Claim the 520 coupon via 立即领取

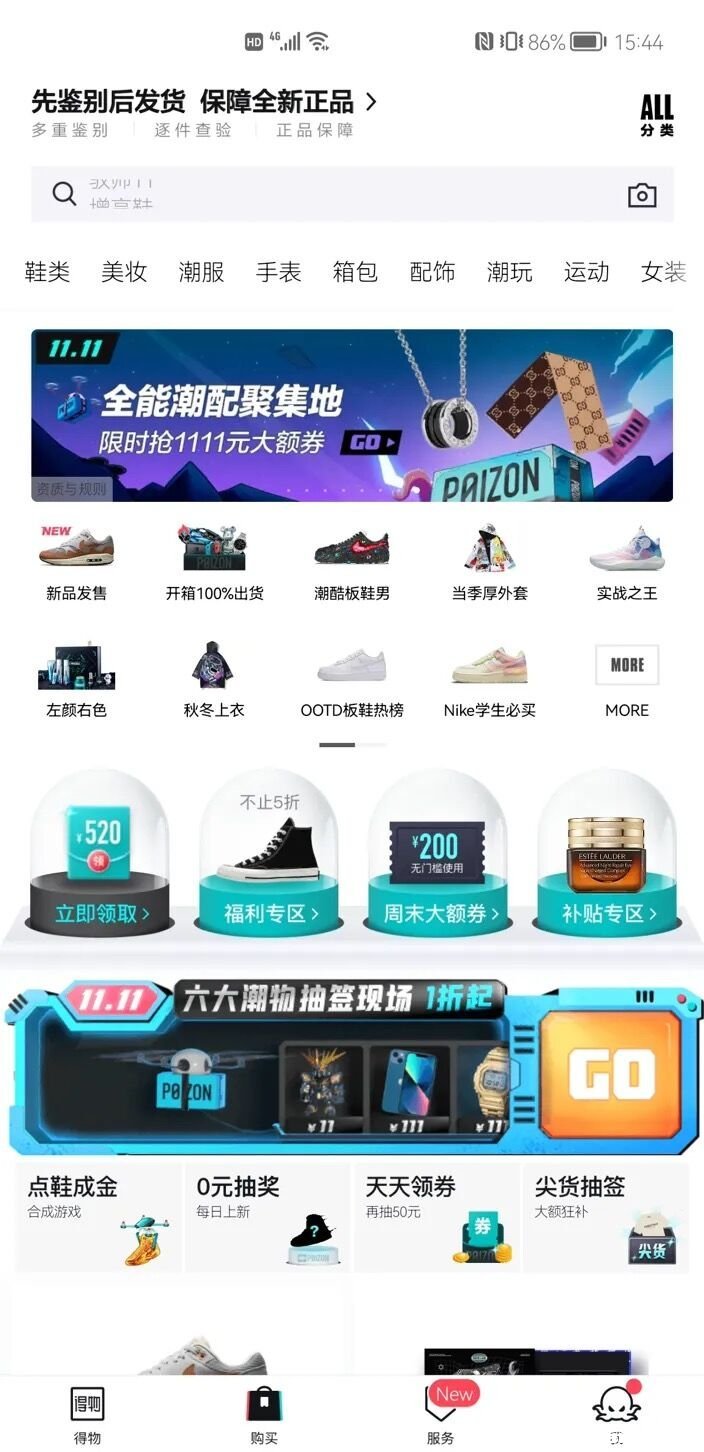coord(101,913)
